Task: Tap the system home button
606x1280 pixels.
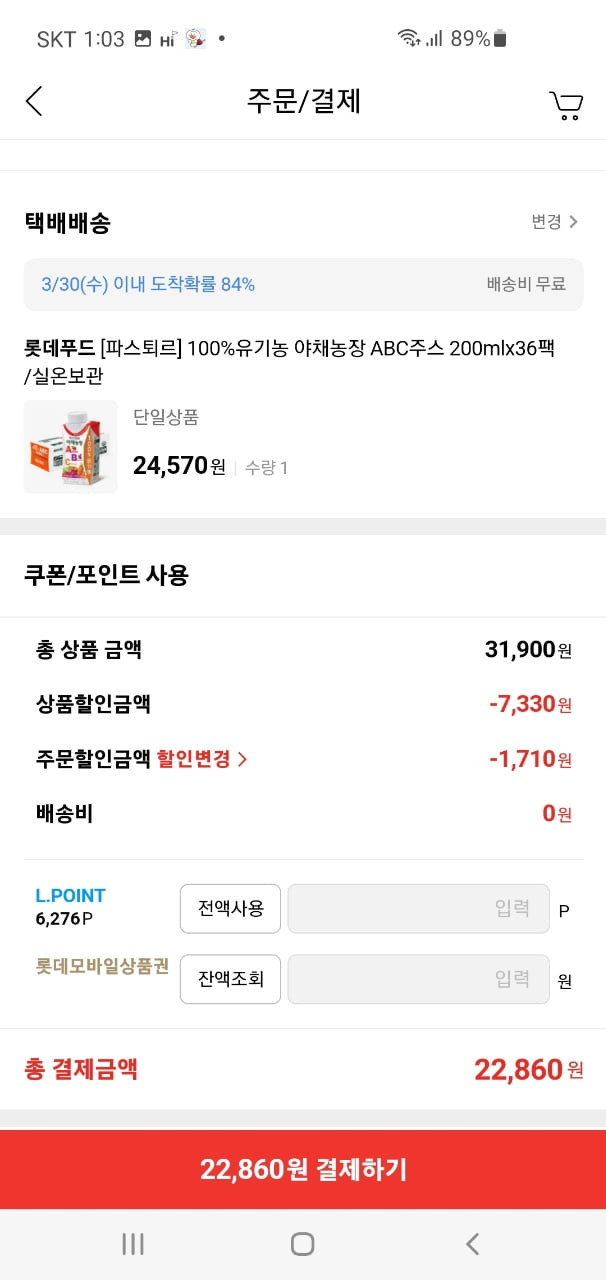Action: (x=302, y=1244)
